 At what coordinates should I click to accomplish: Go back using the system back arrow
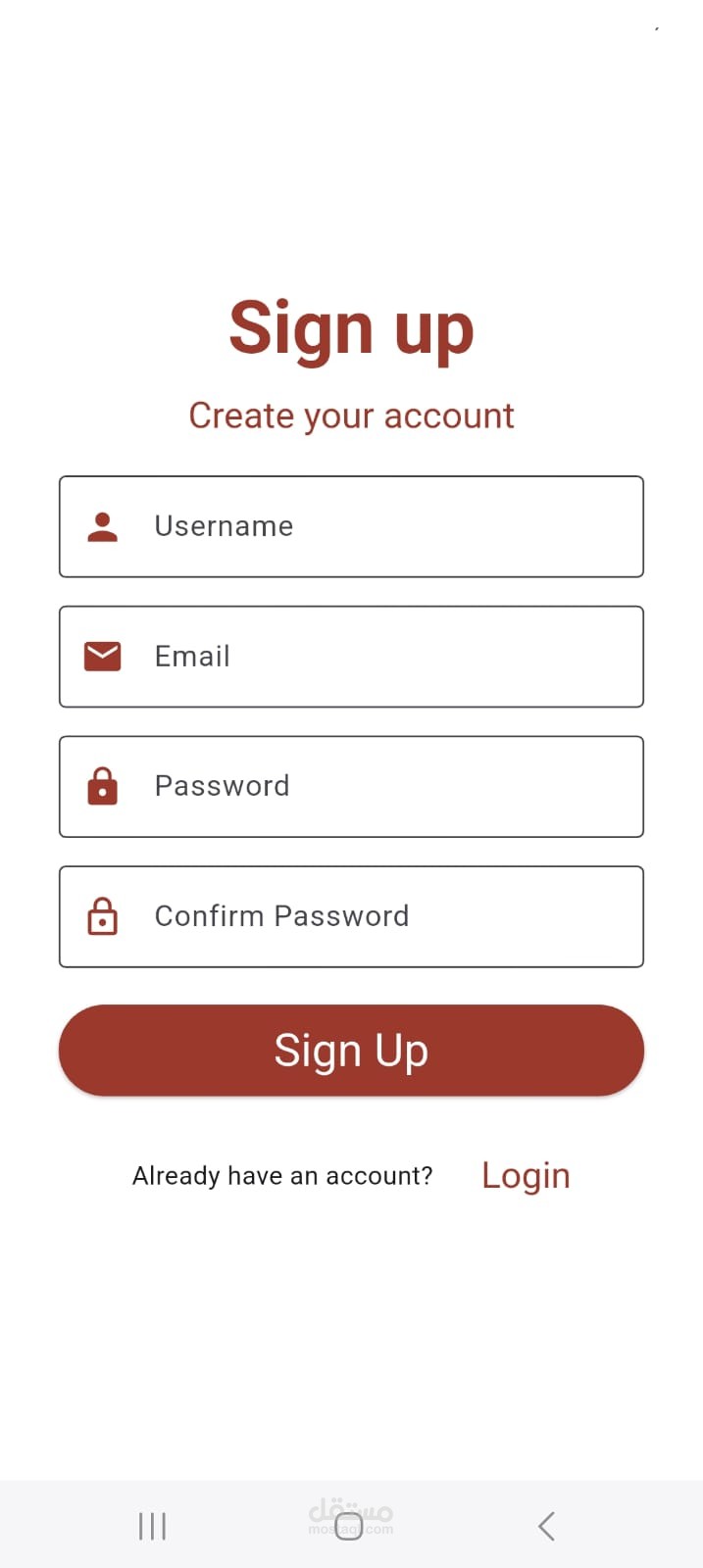(x=547, y=1526)
